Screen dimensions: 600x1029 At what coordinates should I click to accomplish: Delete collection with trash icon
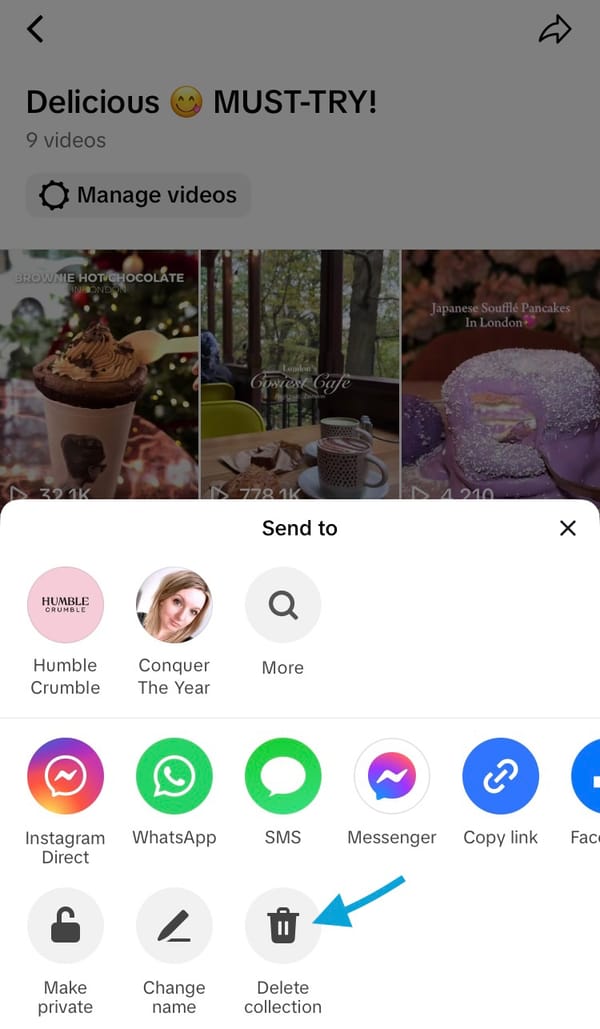coord(283,927)
